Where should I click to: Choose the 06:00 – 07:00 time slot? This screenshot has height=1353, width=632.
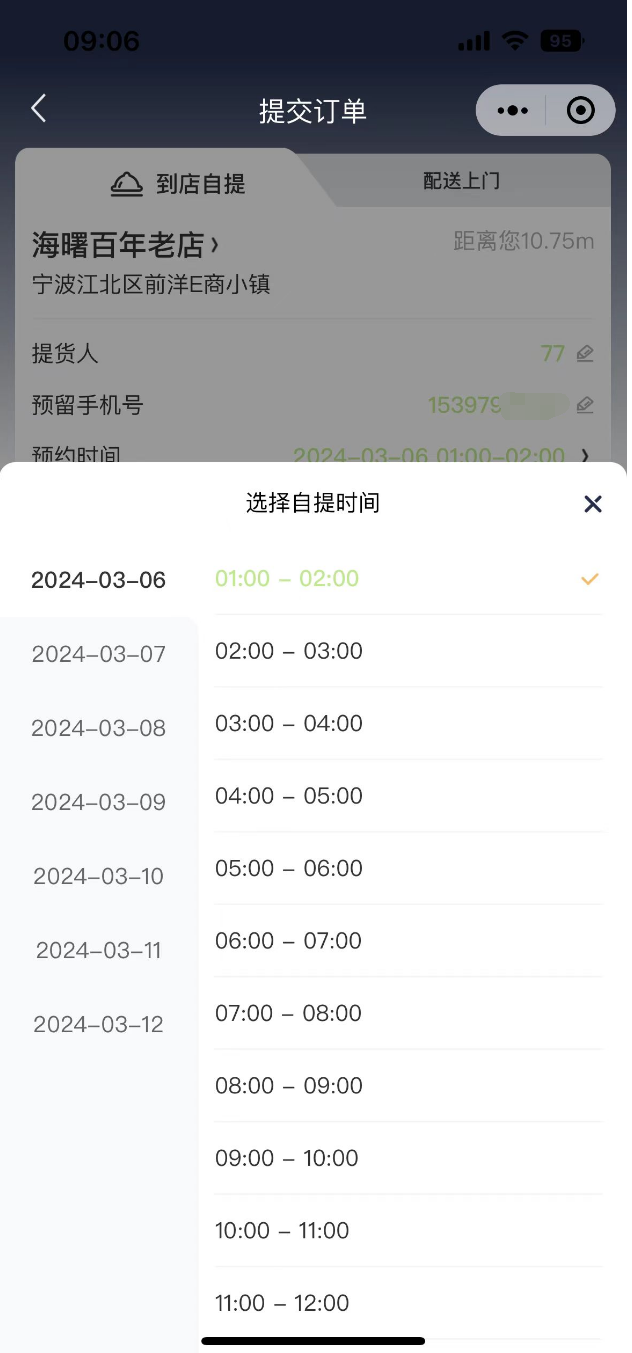[x=409, y=941]
